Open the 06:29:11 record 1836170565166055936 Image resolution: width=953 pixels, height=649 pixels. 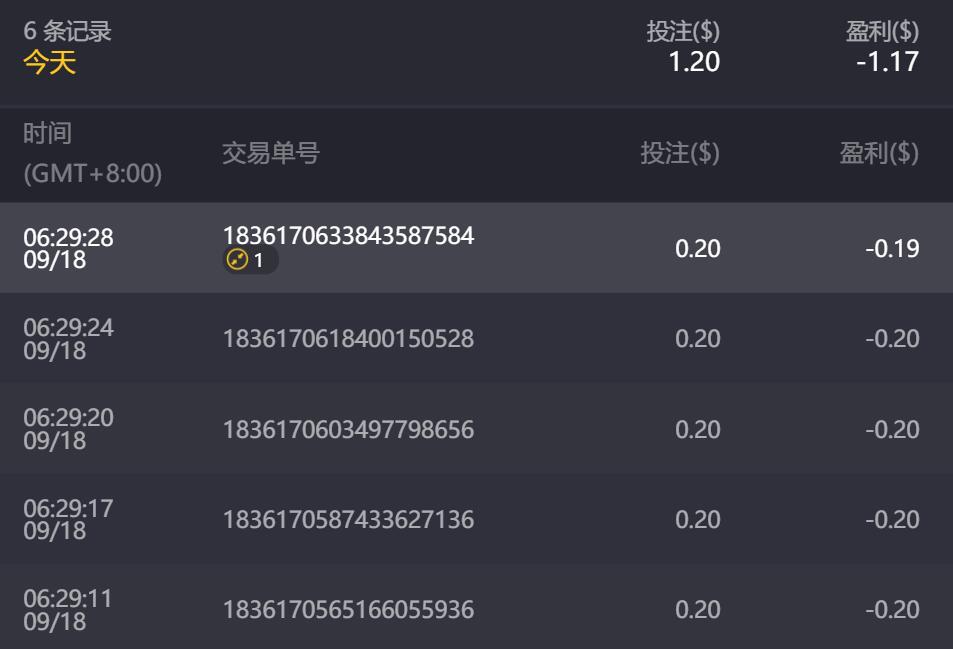[x=348, y=609]
